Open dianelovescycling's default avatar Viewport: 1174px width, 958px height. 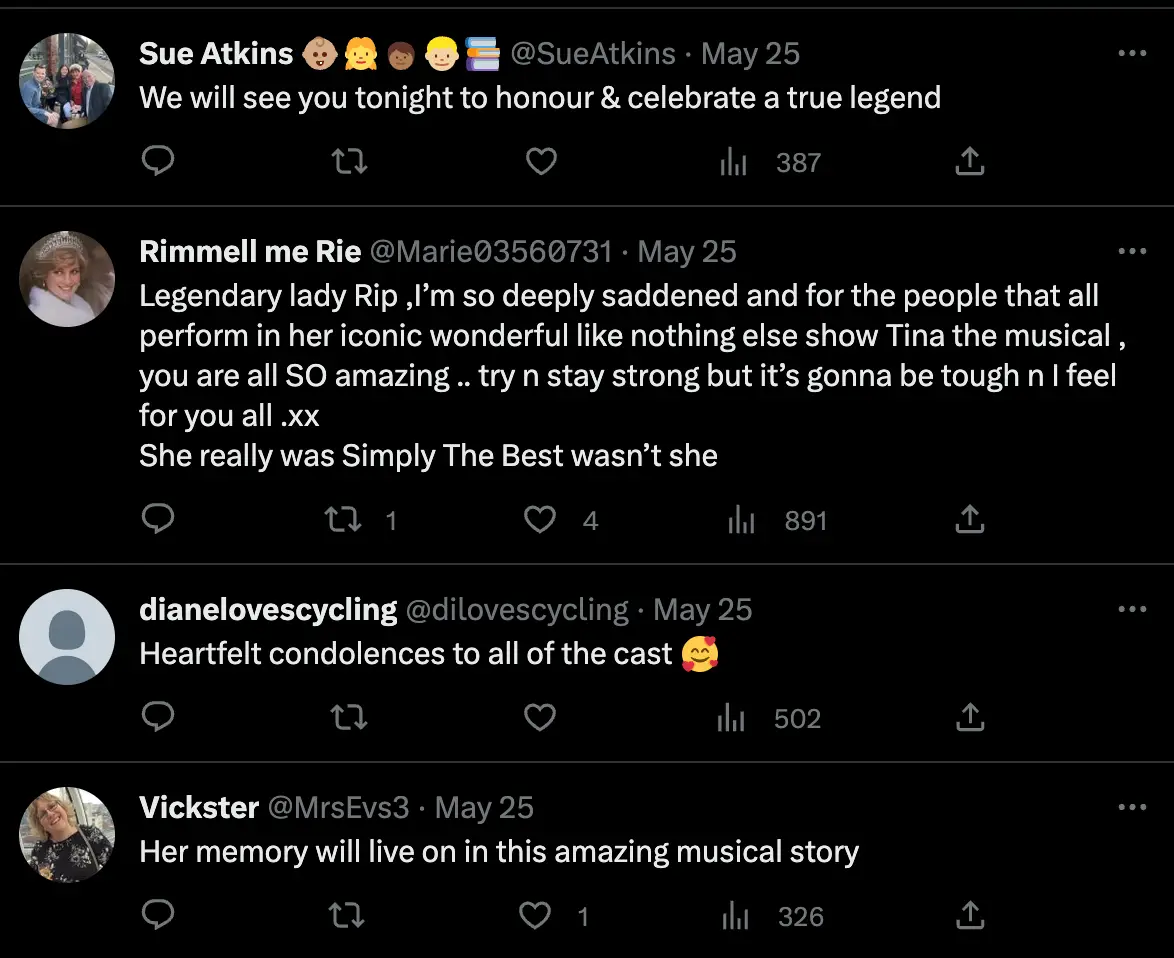click(67, 637)
